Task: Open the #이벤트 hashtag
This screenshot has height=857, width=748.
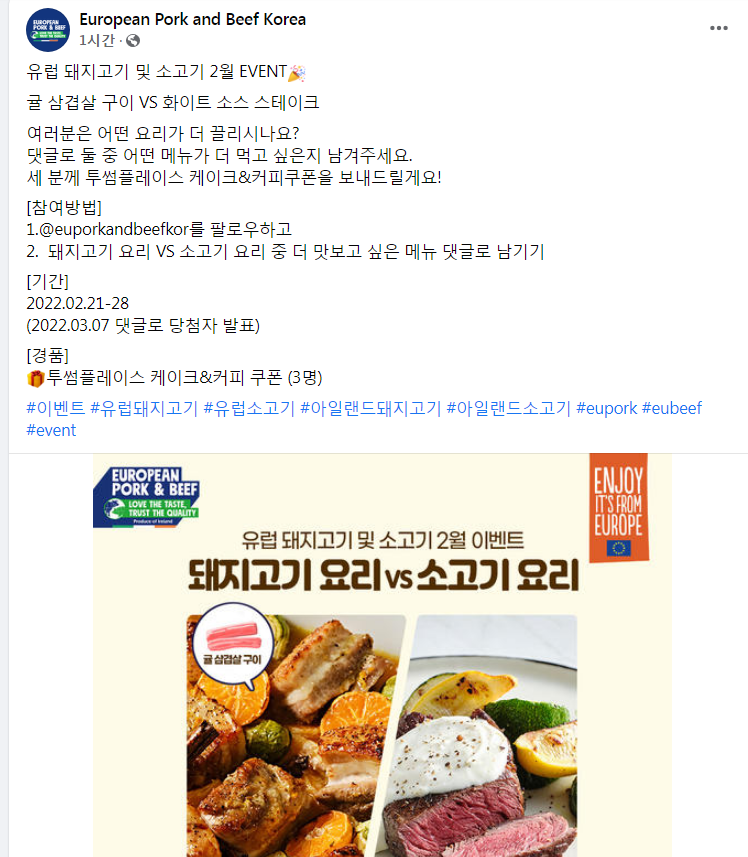Action: (x=54, y=408)
